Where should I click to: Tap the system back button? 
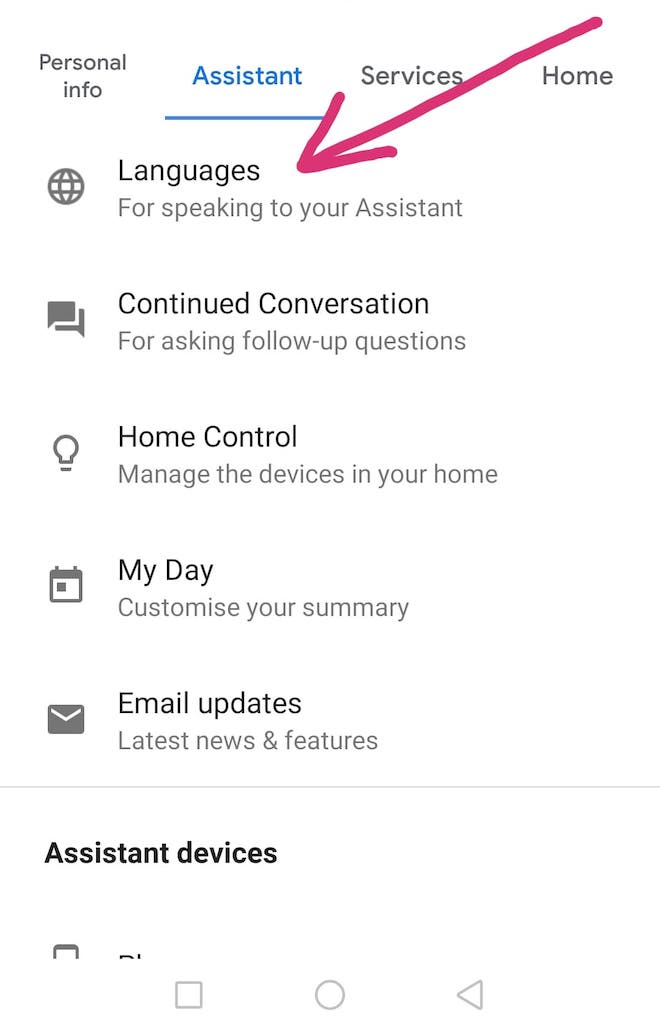point(469,994)
